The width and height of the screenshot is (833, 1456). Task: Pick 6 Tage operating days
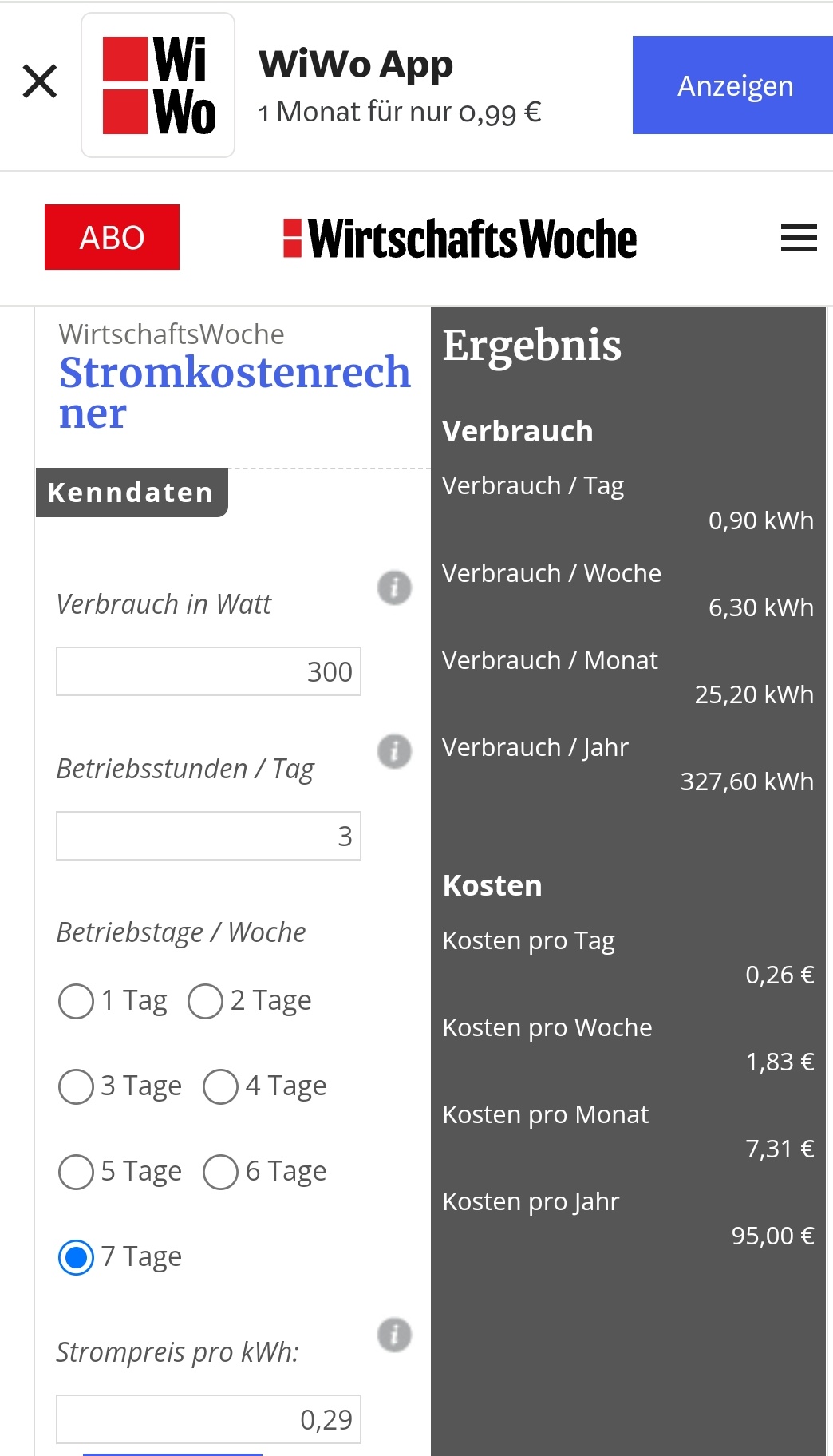click(x=221, y=1172)
